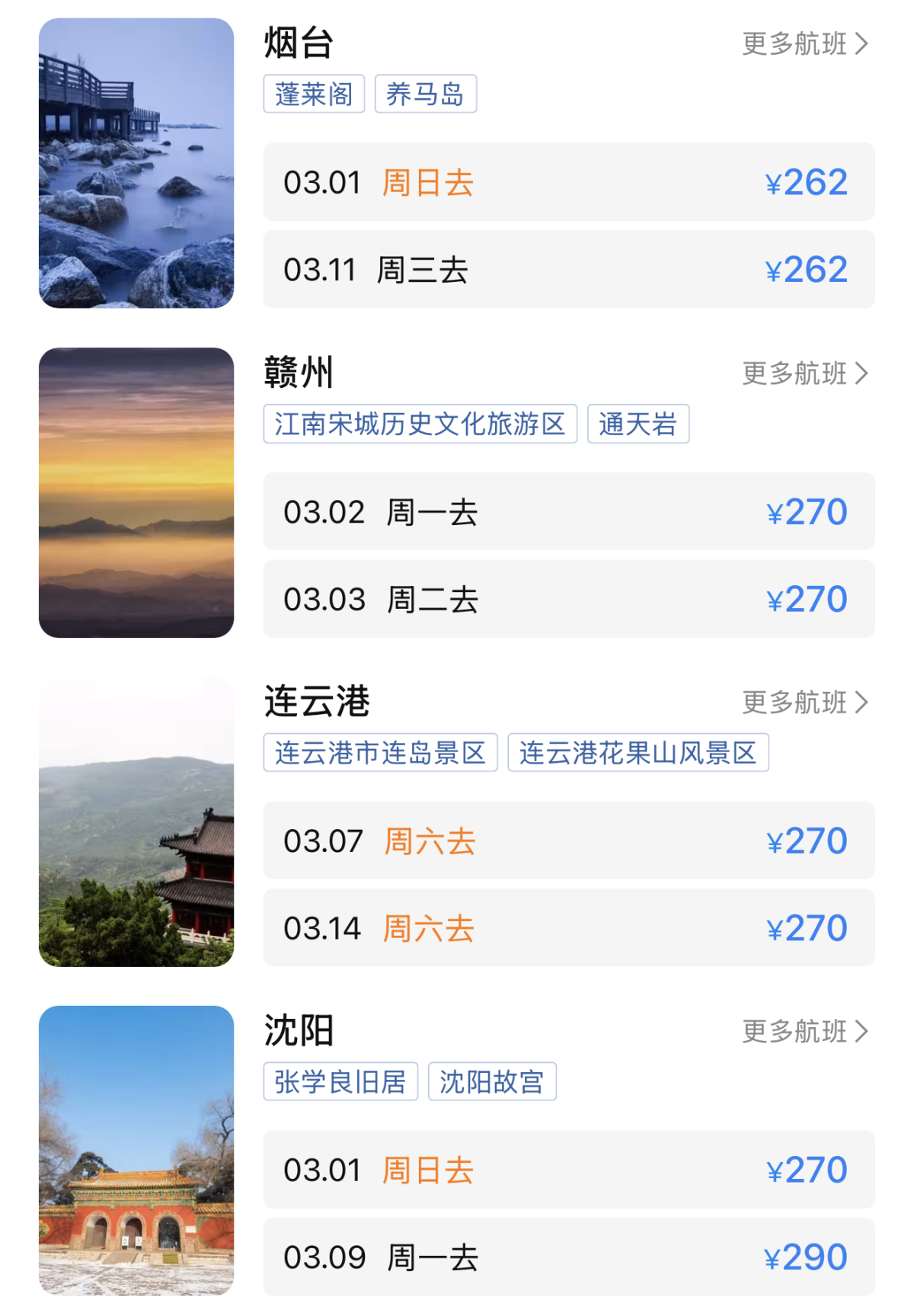The width and height of the screenshot is (914, 1316).
Task: See more flights to 连云港
Action: point(804,702)
